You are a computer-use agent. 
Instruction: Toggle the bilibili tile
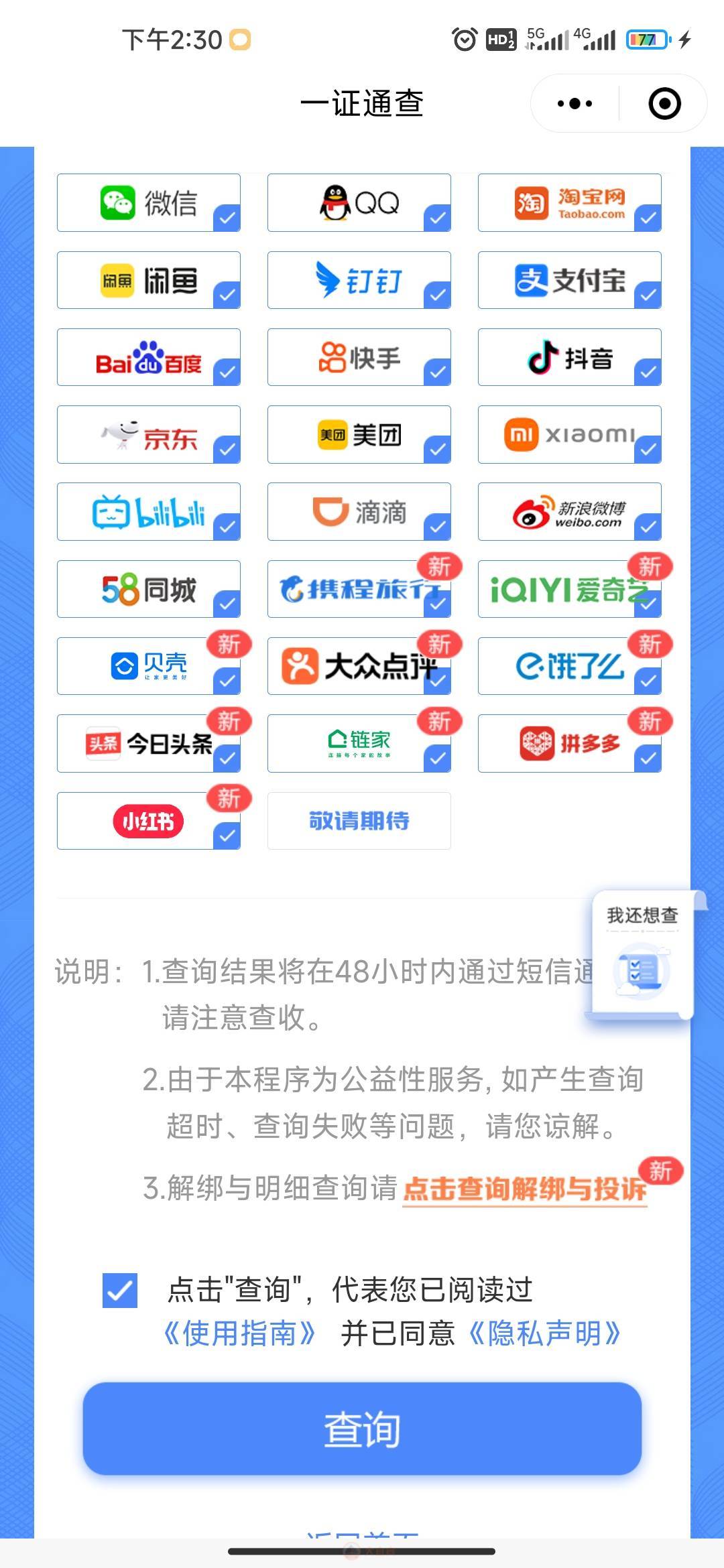pyautogui.click(x=149, y=511)
